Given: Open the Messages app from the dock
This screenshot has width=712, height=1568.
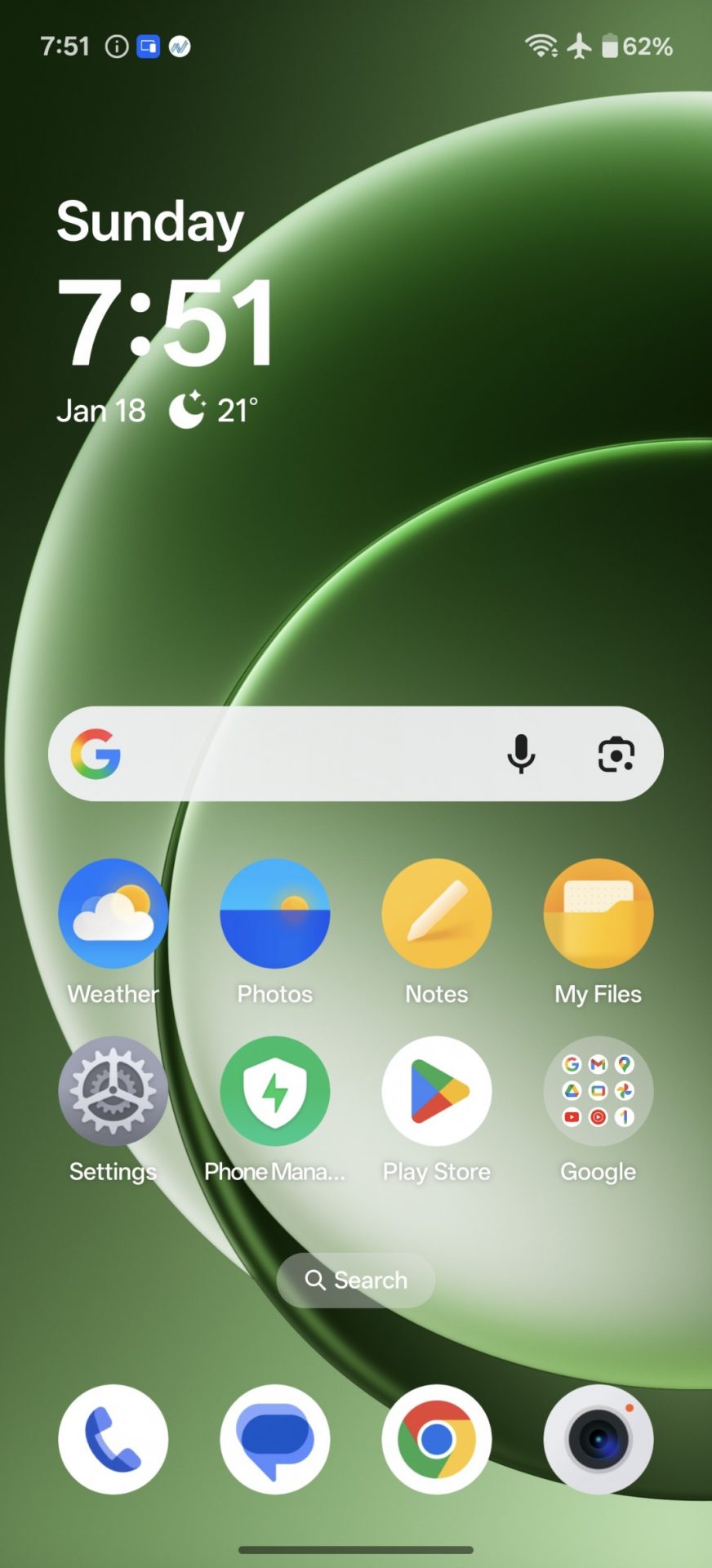Looking at the screenshot, I should 274,1439.
